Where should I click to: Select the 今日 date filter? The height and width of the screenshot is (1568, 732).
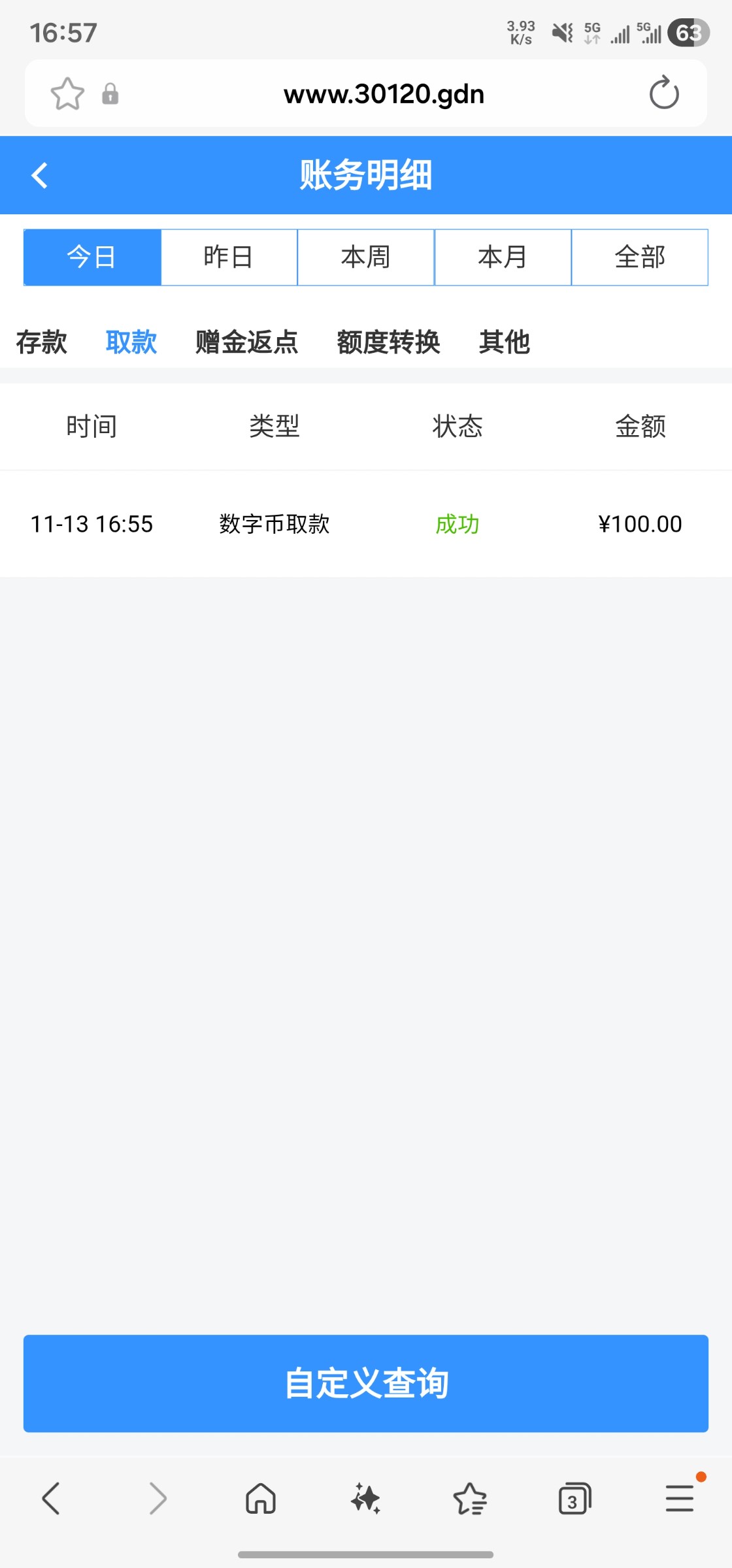pos(92,257)
